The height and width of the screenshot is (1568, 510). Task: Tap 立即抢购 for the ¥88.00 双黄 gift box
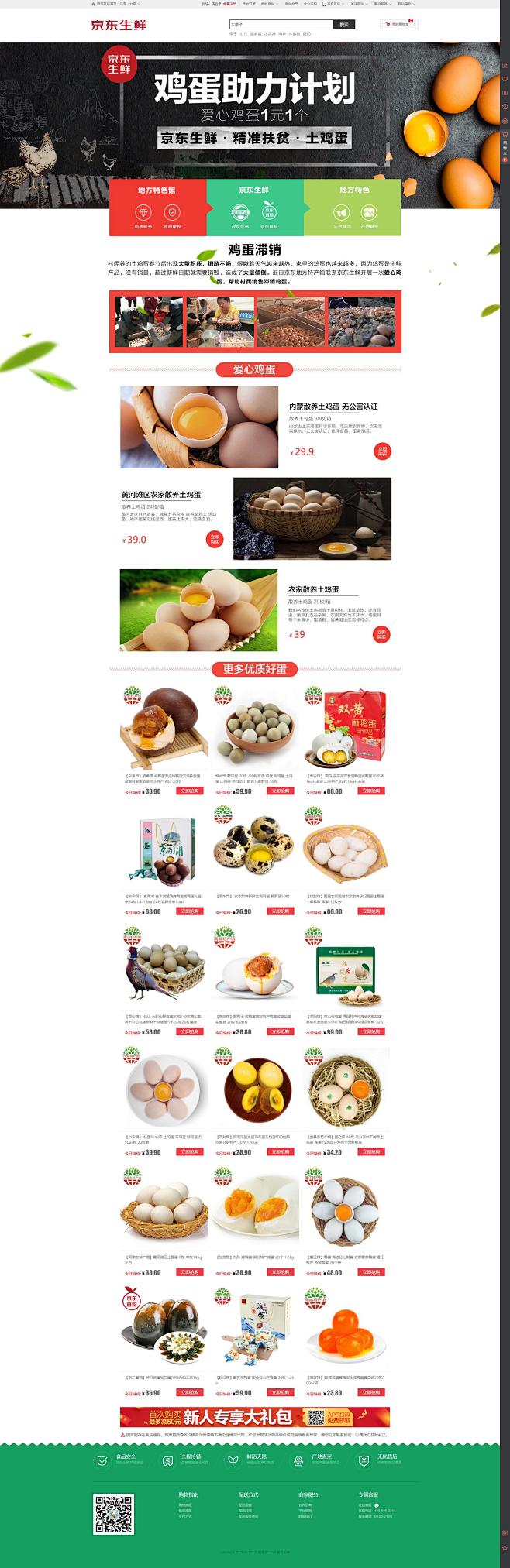point(371,791)
